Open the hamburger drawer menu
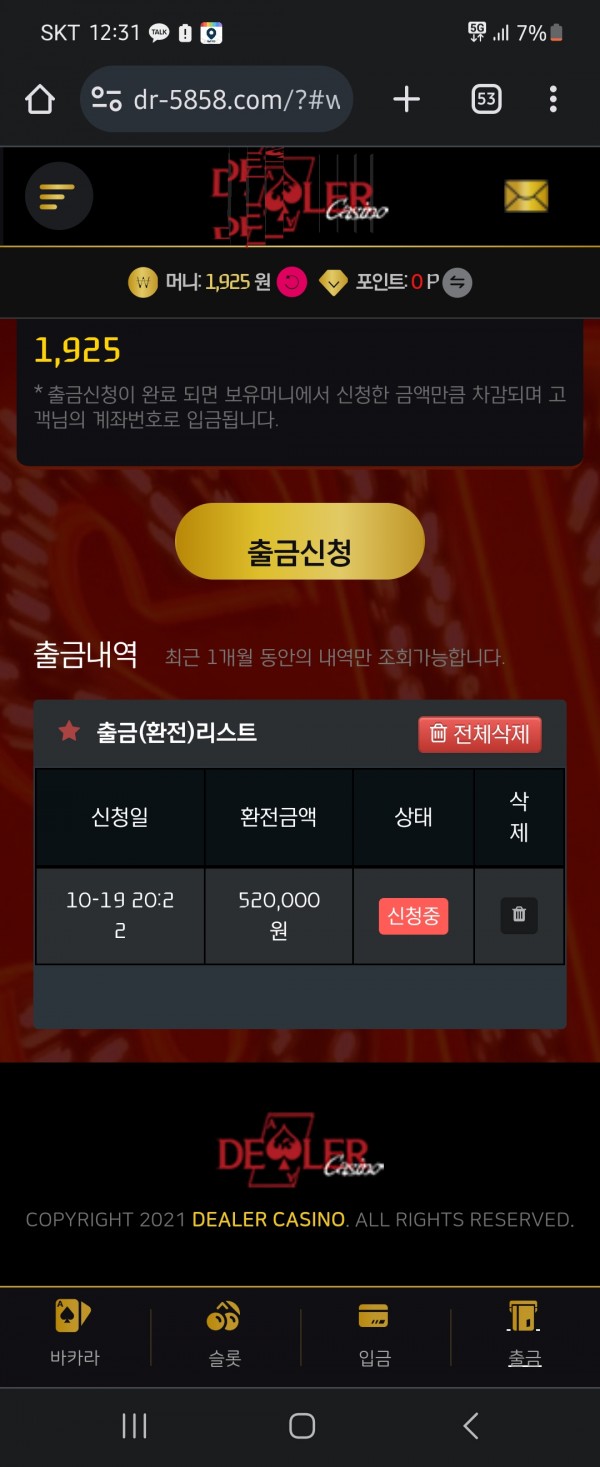The height and width of the screenshot is (1467, 600). (x=59, y=196)
